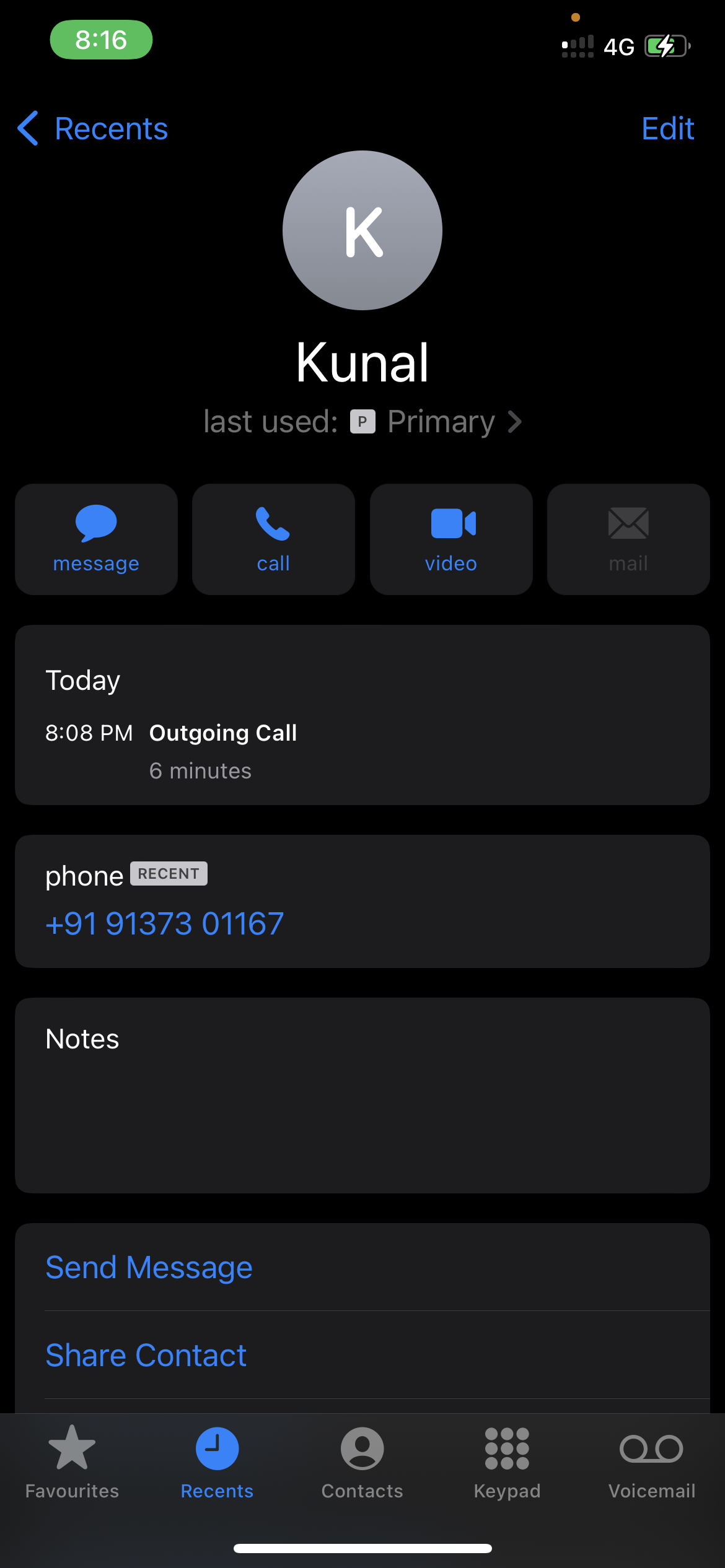This screenshot has height=1568, width=725.
Task: Open the Recents tab
Action: (217, 1463)
